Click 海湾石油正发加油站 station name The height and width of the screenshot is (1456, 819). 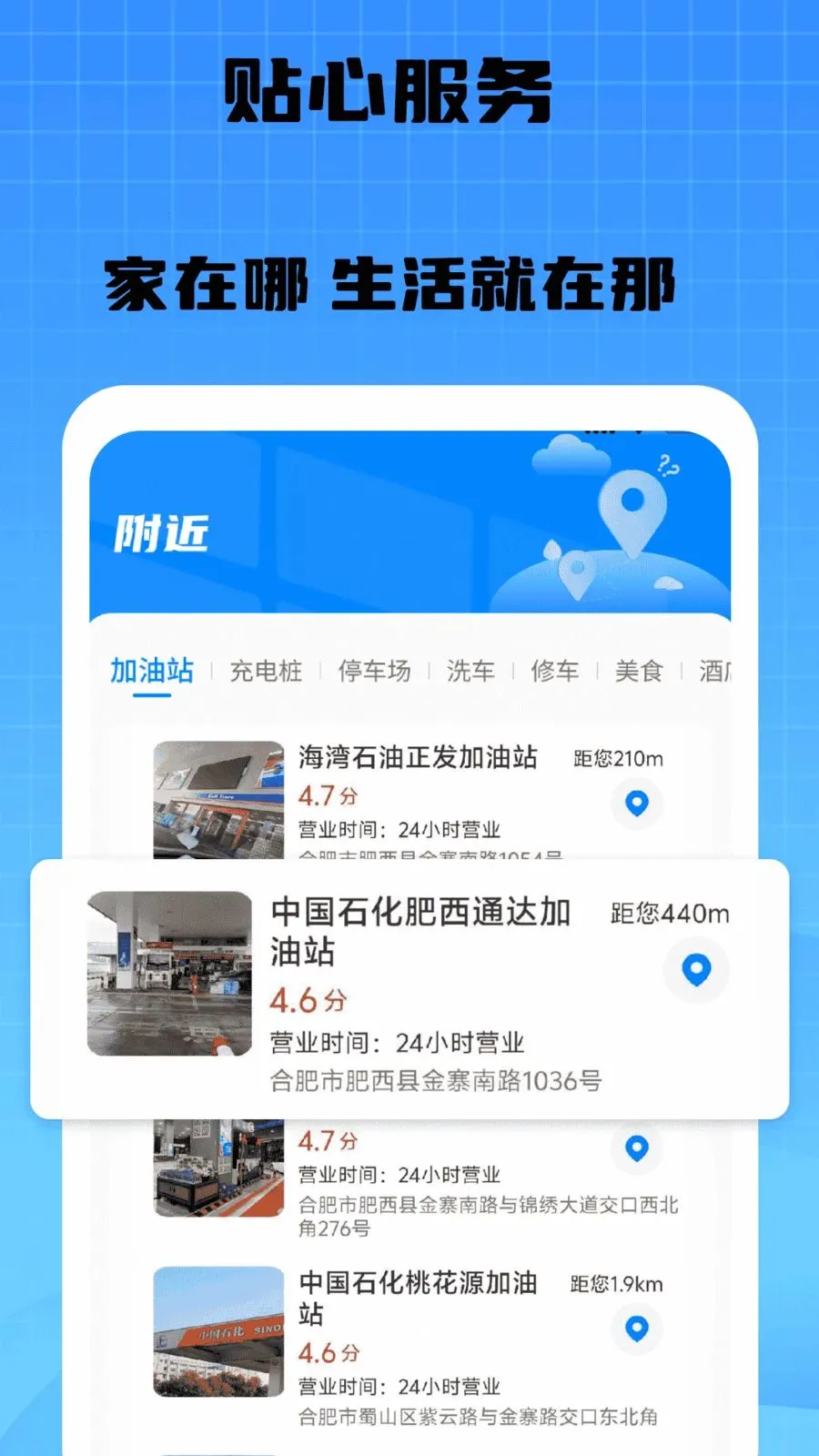418,757
